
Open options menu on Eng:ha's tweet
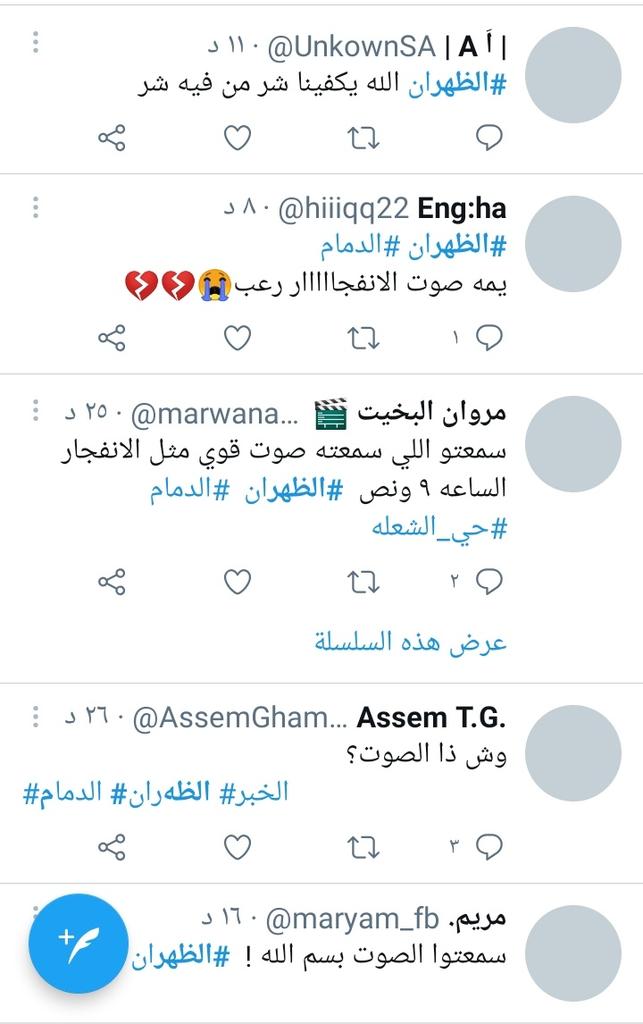tap(36, 207)
